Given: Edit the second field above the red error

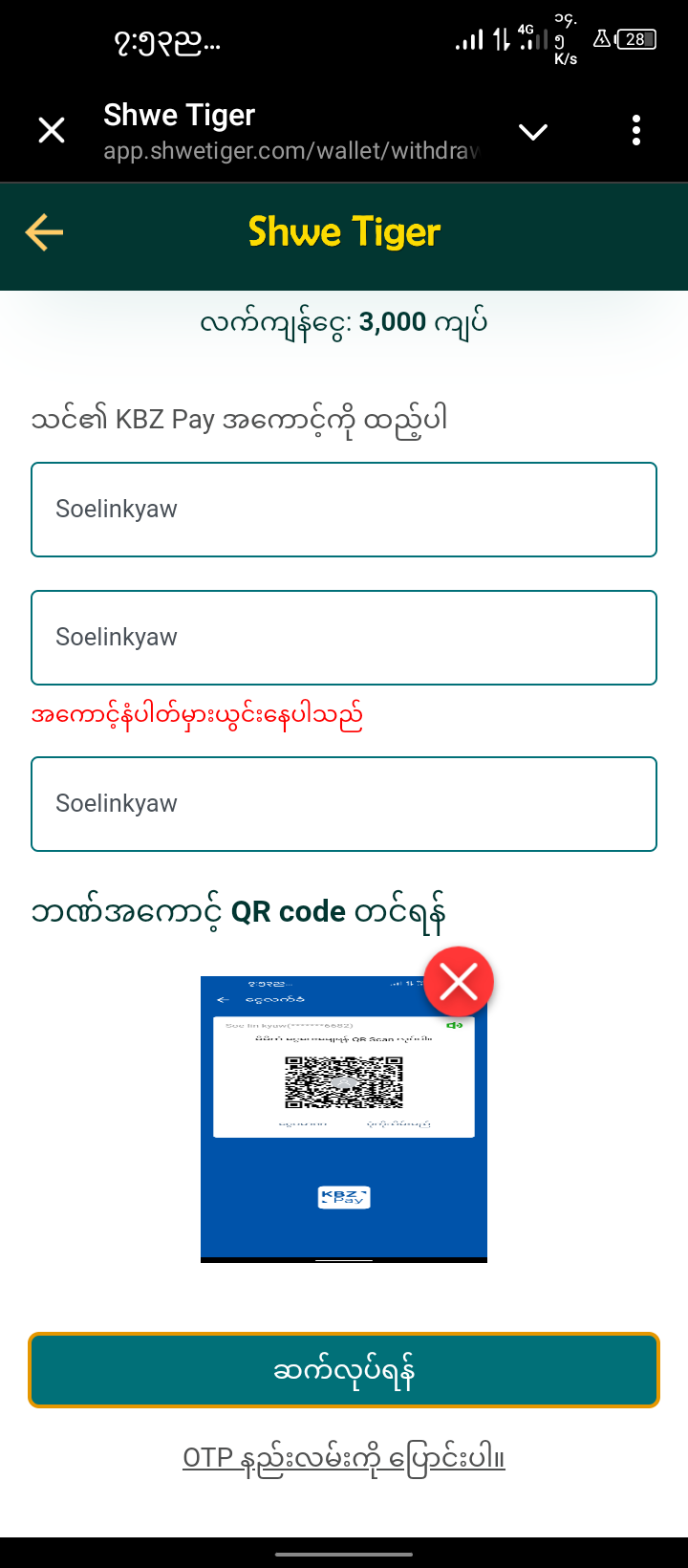Looking at the screenshot, I should tap(344, 638).
